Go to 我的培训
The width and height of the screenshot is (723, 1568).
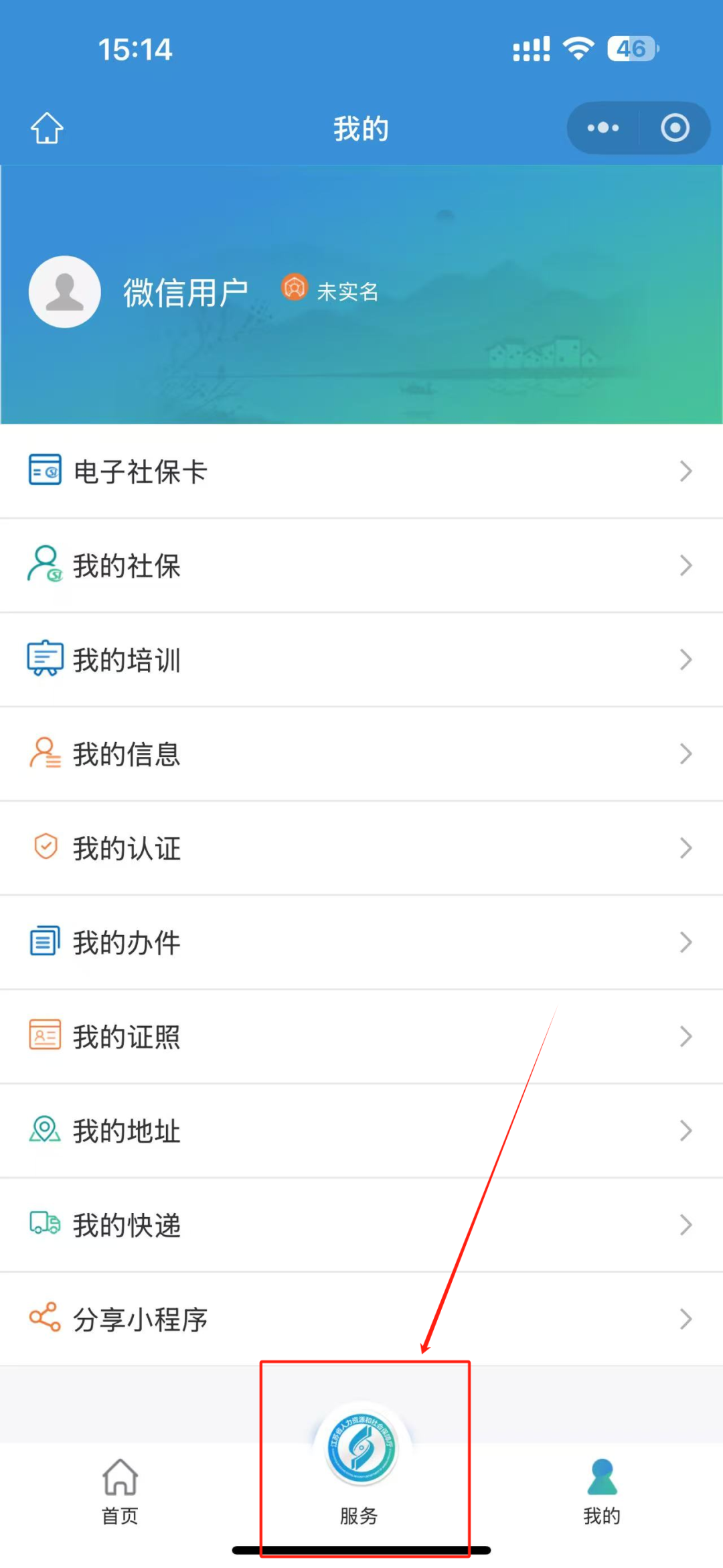(x=361, y=660)
